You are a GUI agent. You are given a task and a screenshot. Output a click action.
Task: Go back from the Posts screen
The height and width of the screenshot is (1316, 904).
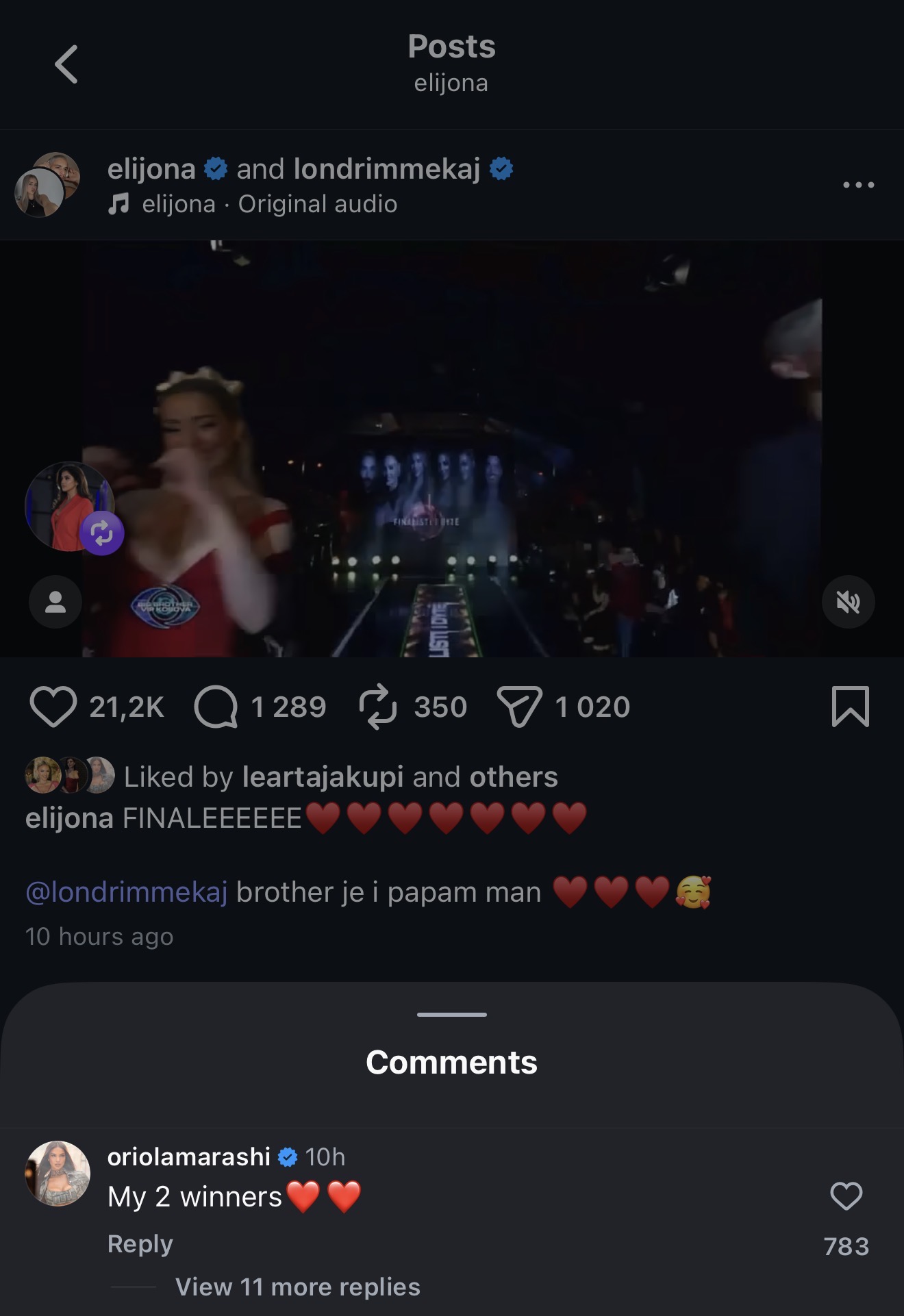(x=66, y=64)
